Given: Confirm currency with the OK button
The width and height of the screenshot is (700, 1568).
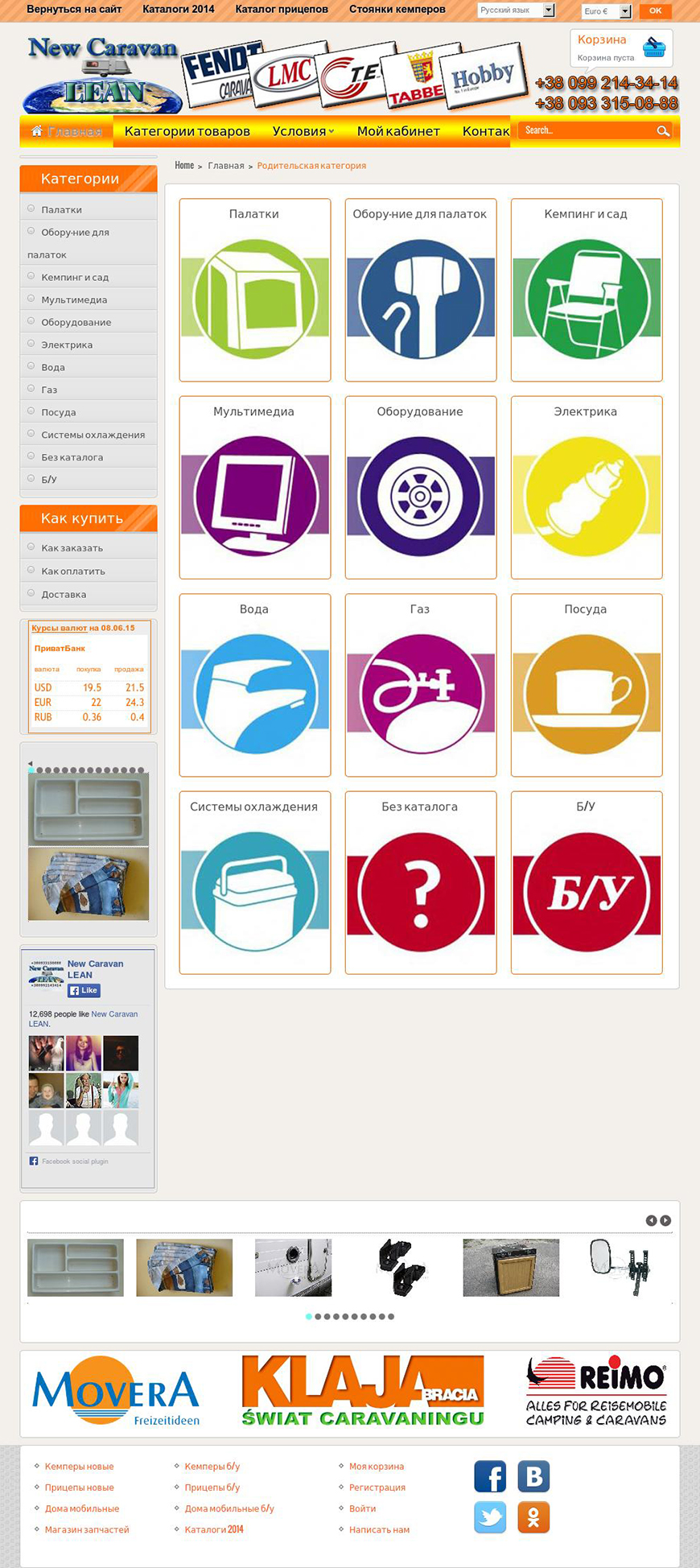Looking at the screenshot, I should point(655,11).
